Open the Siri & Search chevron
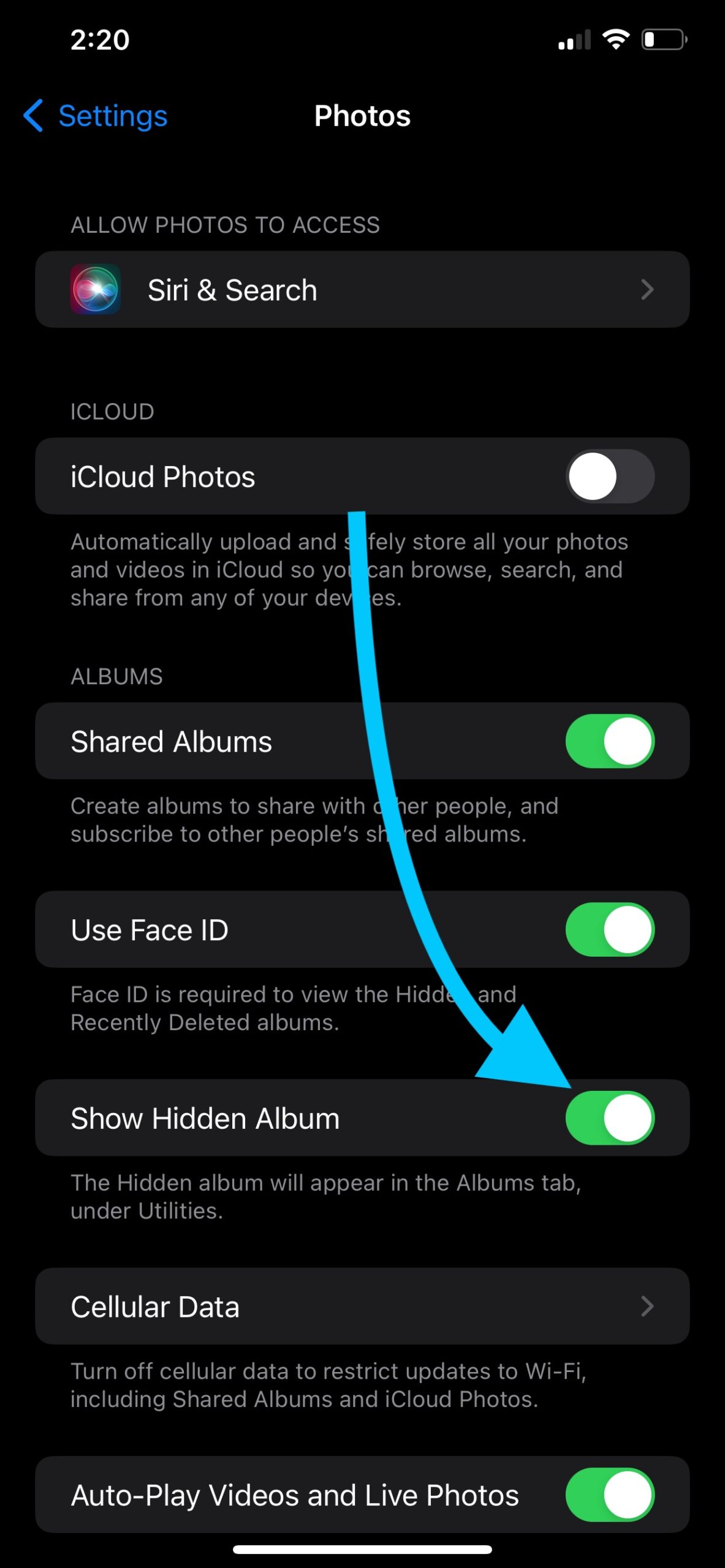This screenshot has height=1568, width=725. tap(647, 289)
